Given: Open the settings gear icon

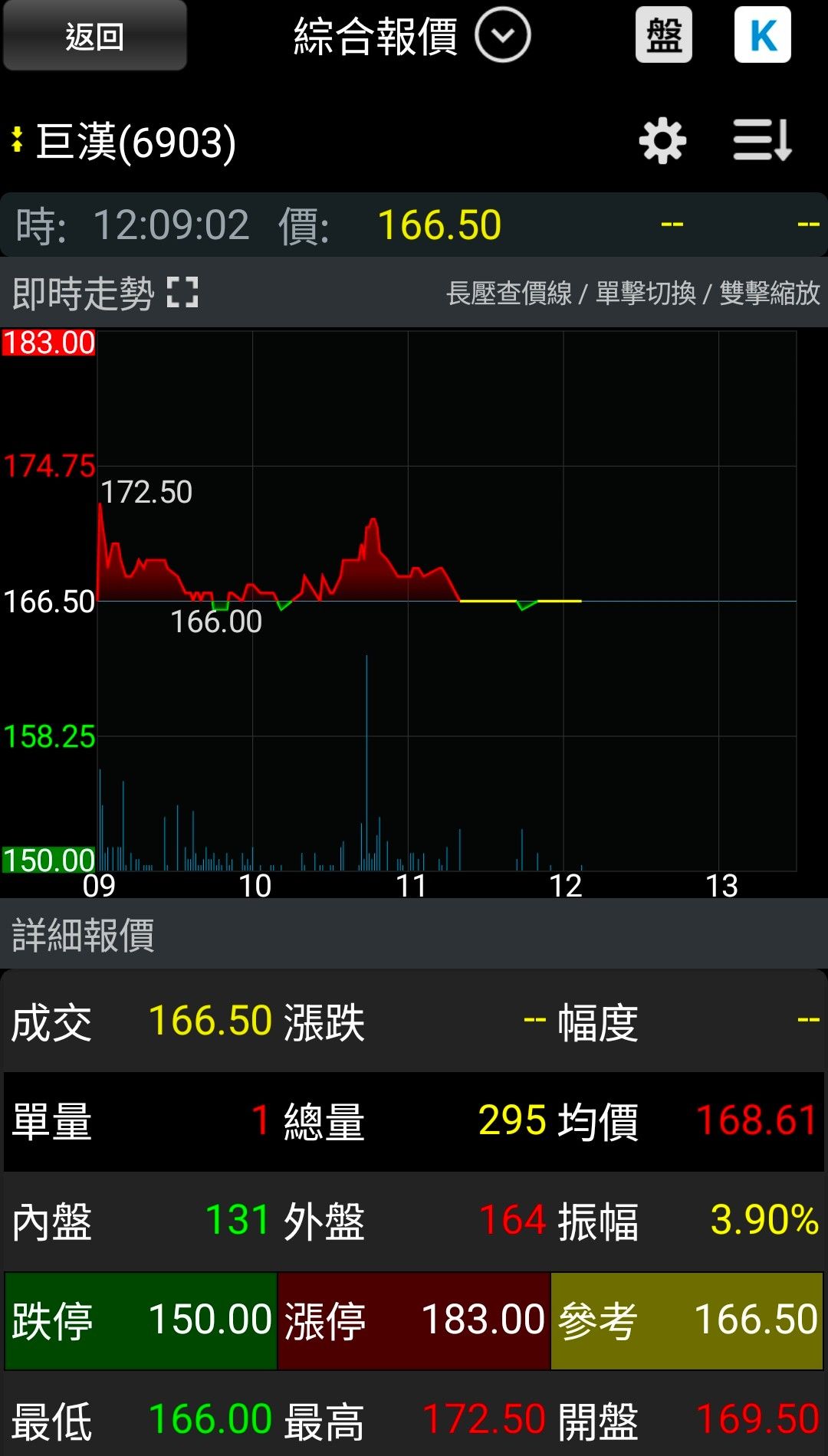Looking at the screenshot, I should [662, 141].
